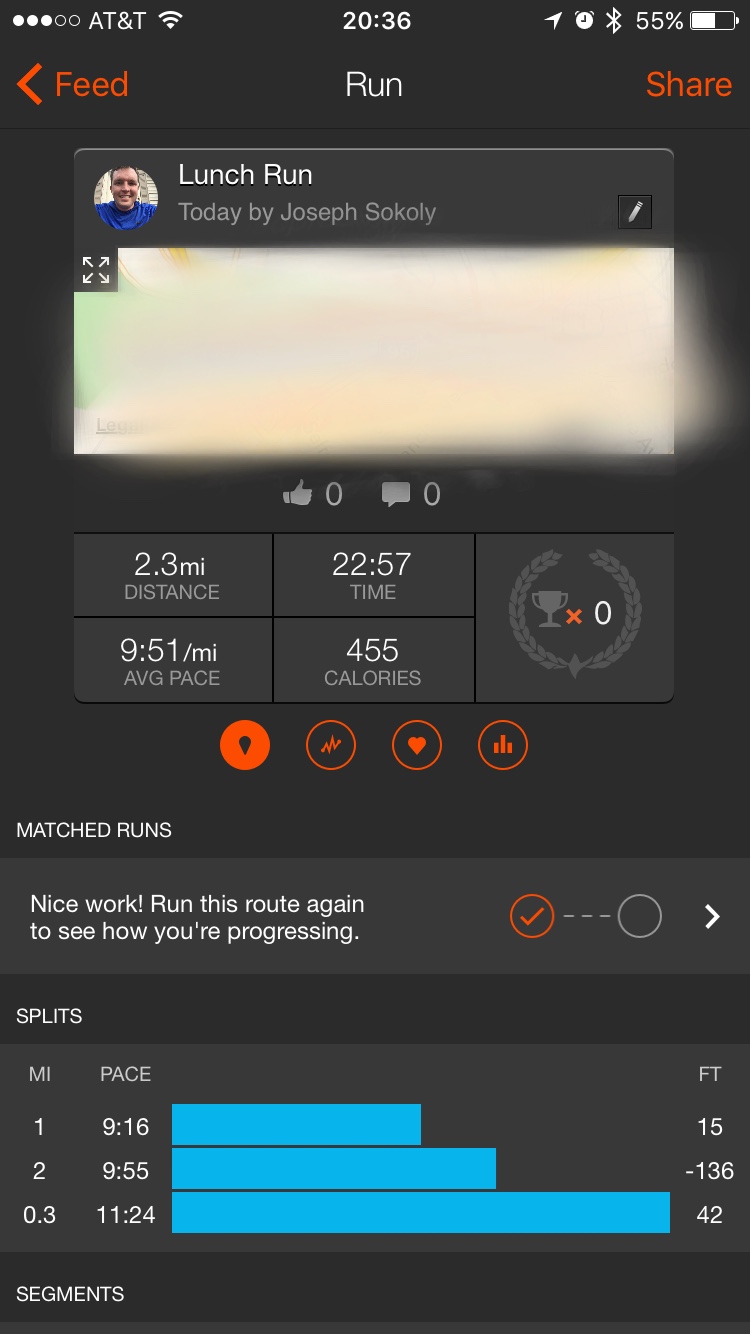Viewport: 750px width, 1334px height.
Task: Switch to the heart rate tab
Action: pyautogui.click(x=417, y=745)
